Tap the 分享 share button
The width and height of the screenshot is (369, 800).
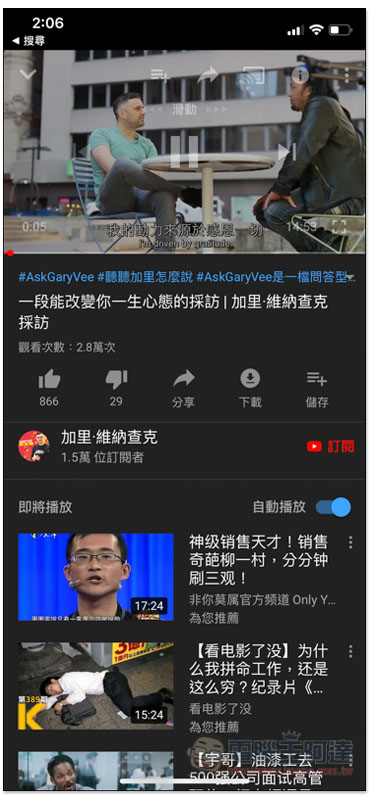point(183,388)
